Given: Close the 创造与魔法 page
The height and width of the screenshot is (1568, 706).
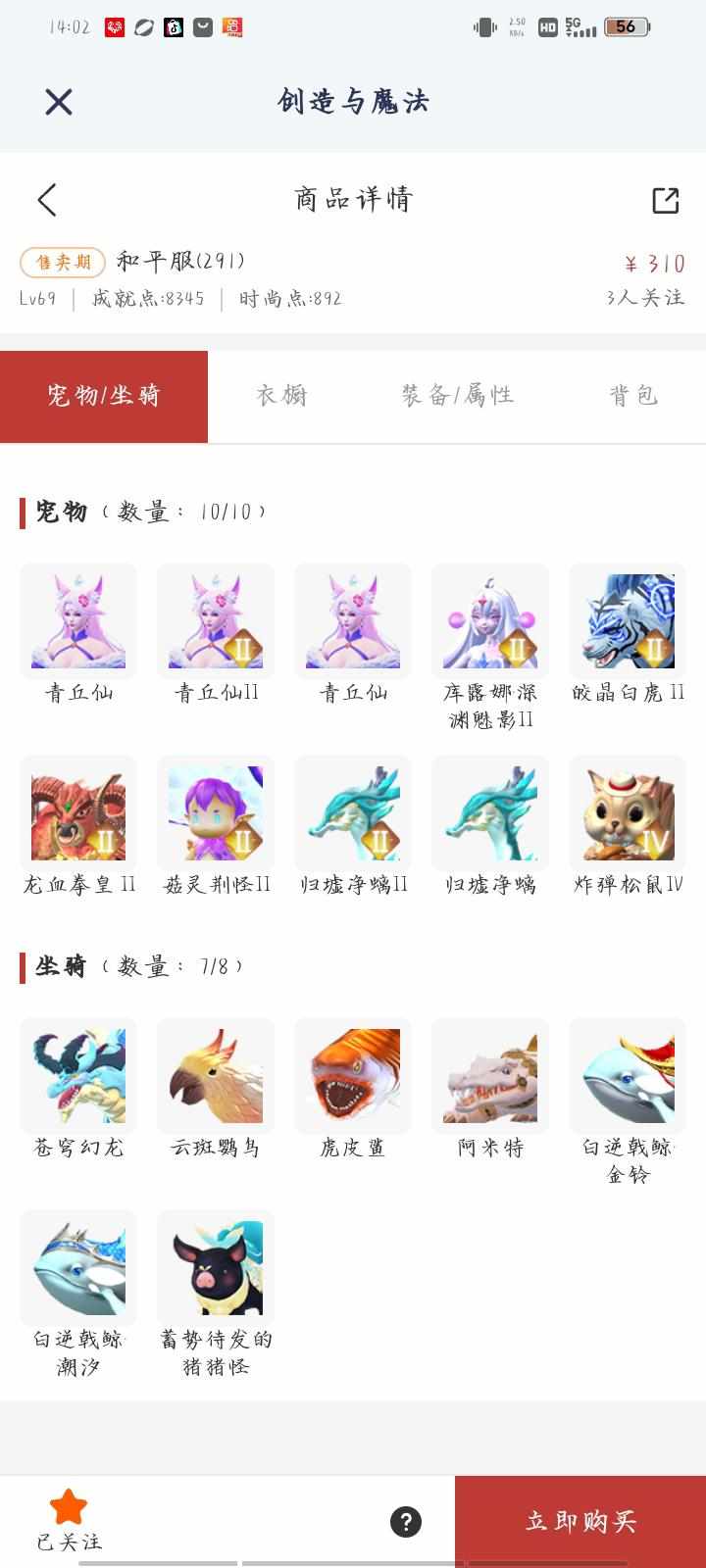Looking at the screenshot, I should tap(59, 101).
